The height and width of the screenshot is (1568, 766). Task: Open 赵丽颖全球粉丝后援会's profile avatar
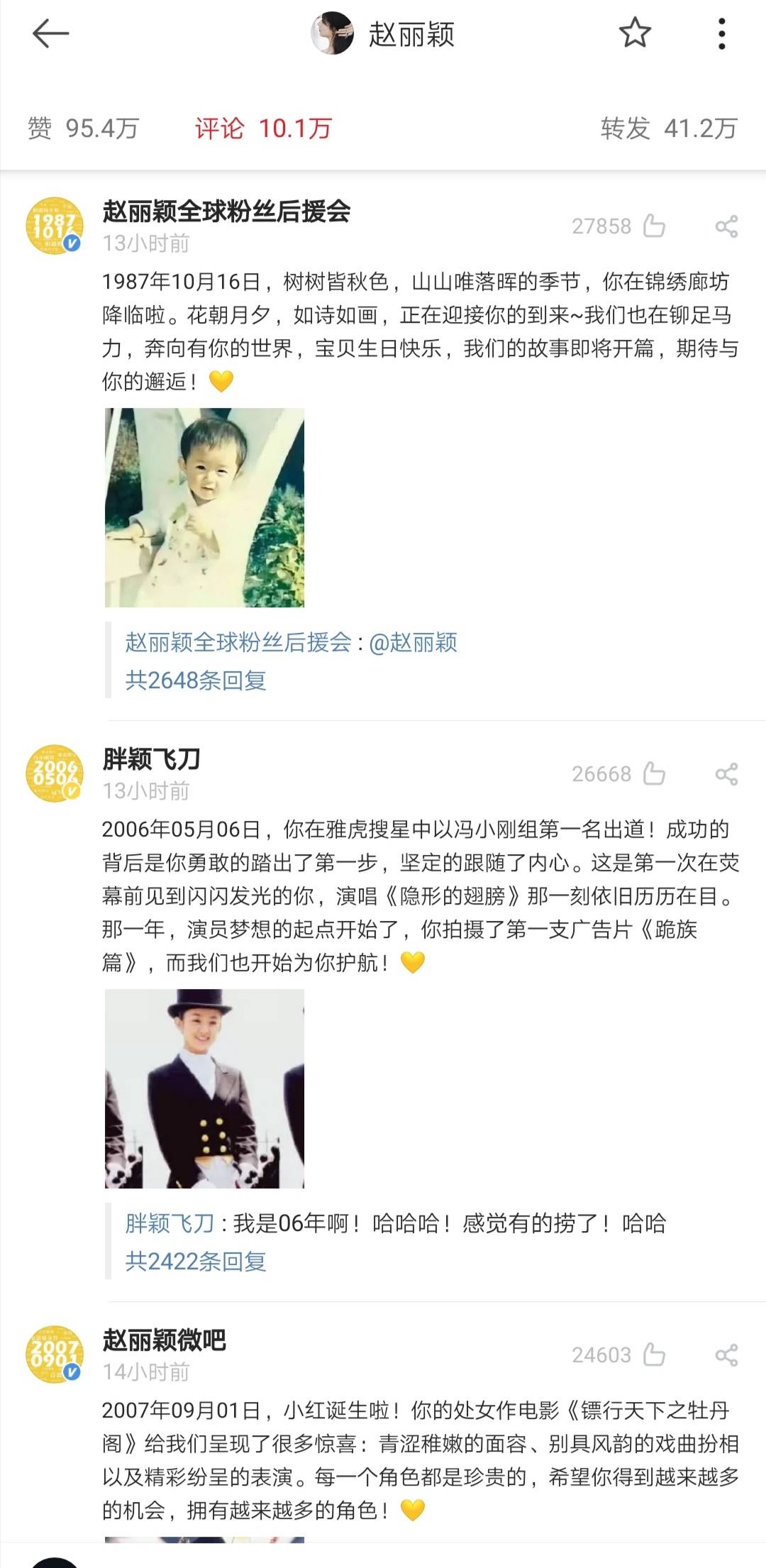pyautogui.click(x=55, y=226)
